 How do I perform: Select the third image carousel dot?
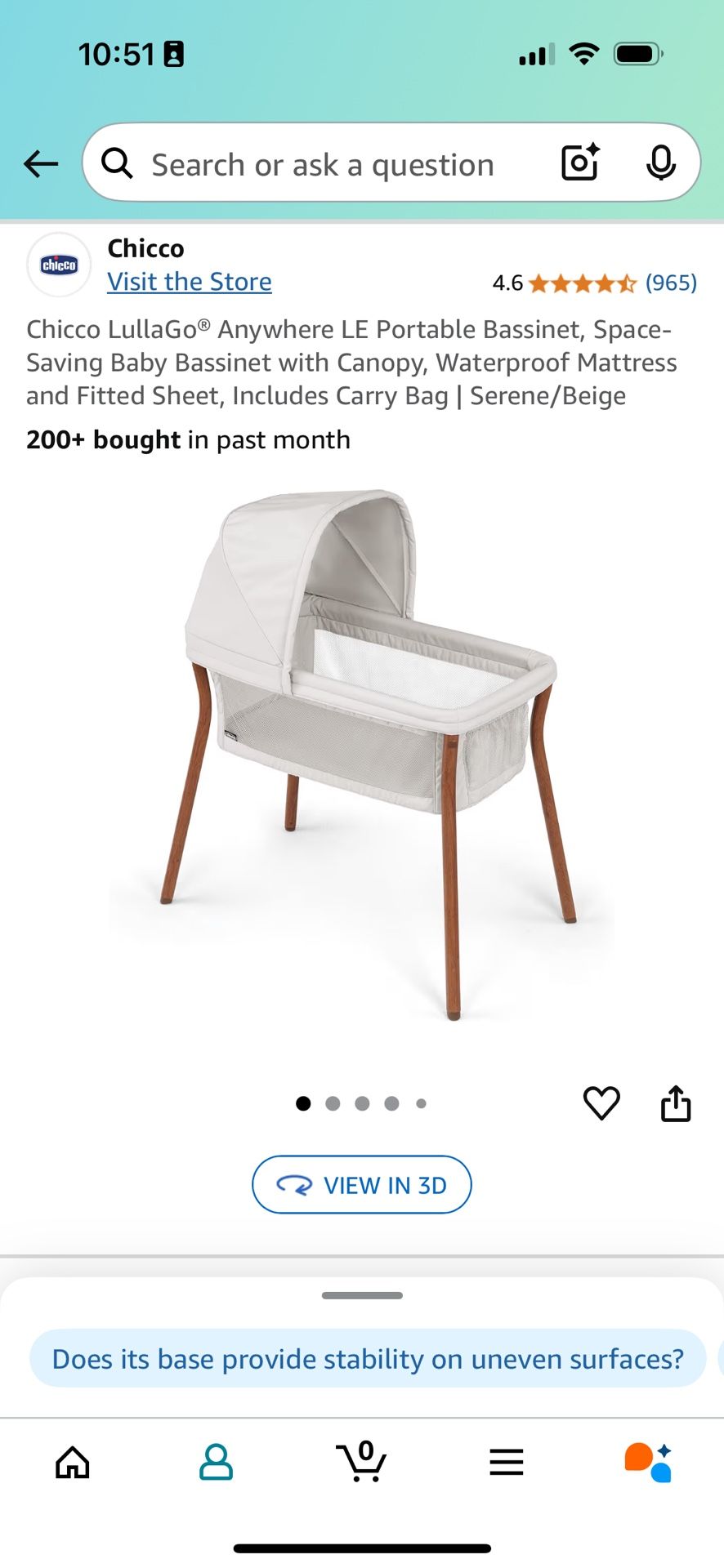point(362,1103)
